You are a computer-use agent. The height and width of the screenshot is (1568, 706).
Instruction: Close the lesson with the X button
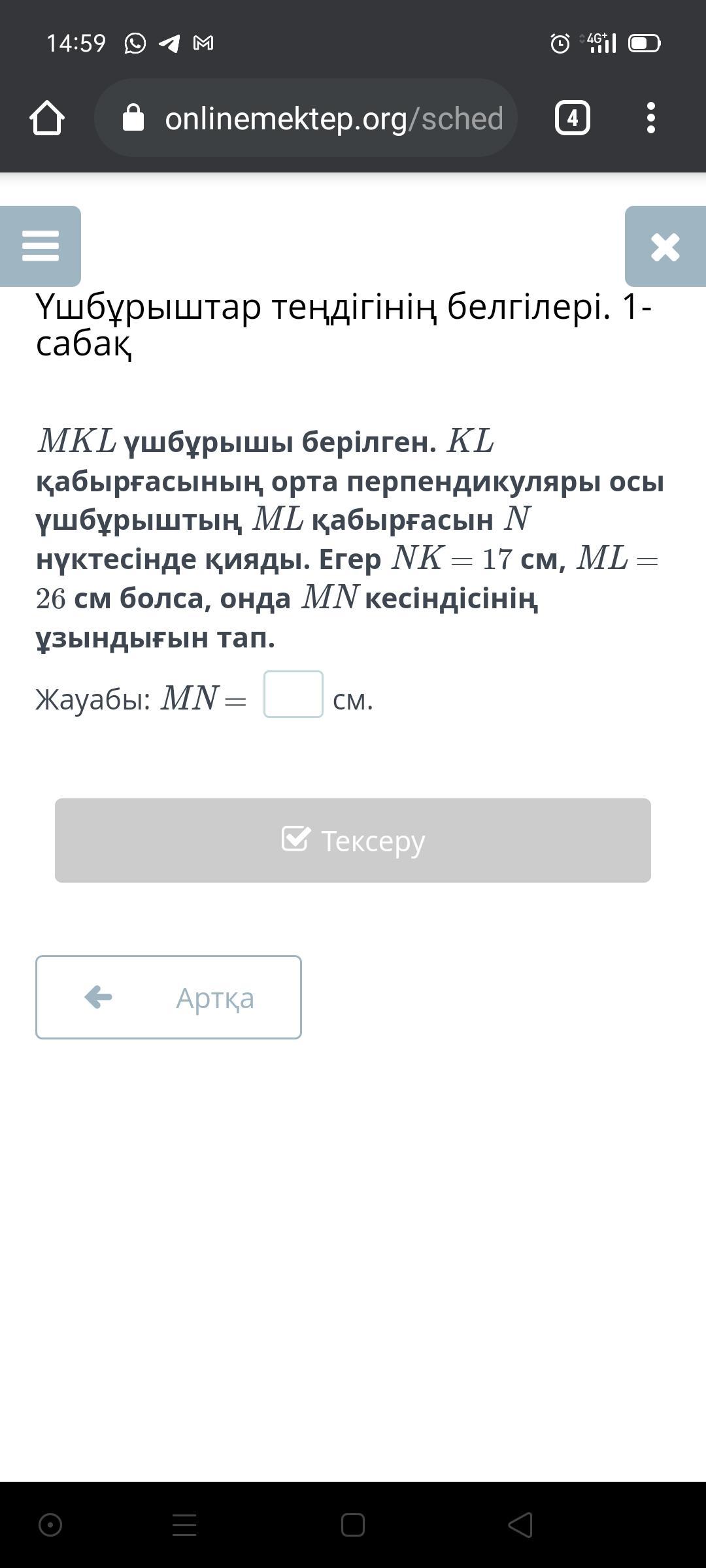pos(665,246)
